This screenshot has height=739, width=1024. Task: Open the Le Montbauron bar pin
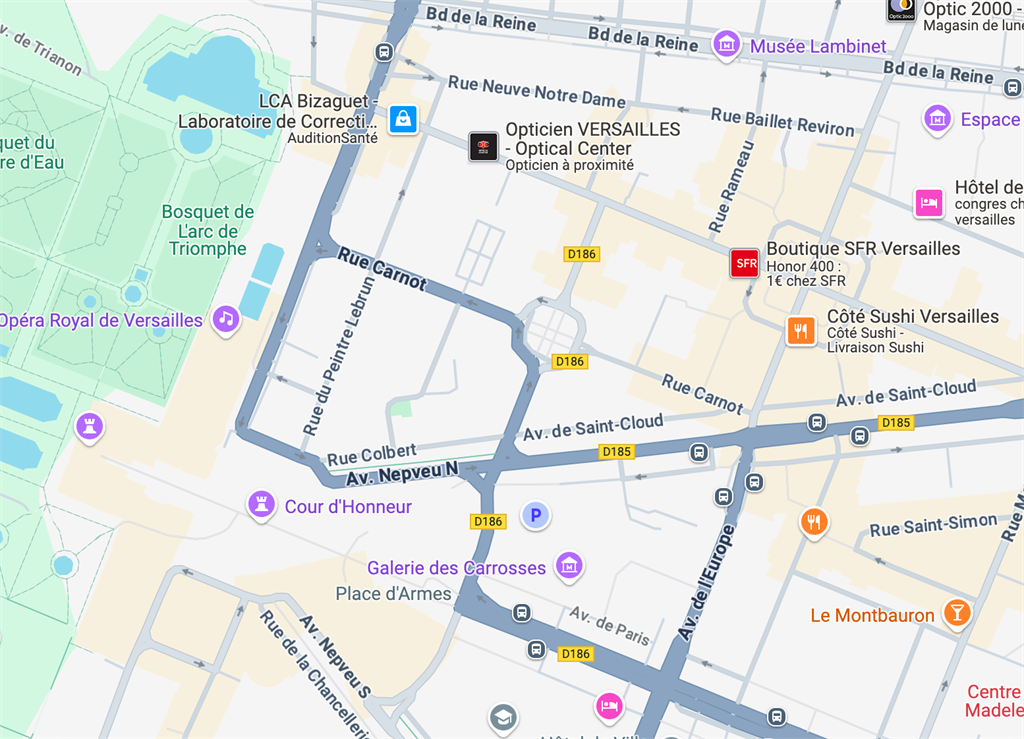coord(957,612)
